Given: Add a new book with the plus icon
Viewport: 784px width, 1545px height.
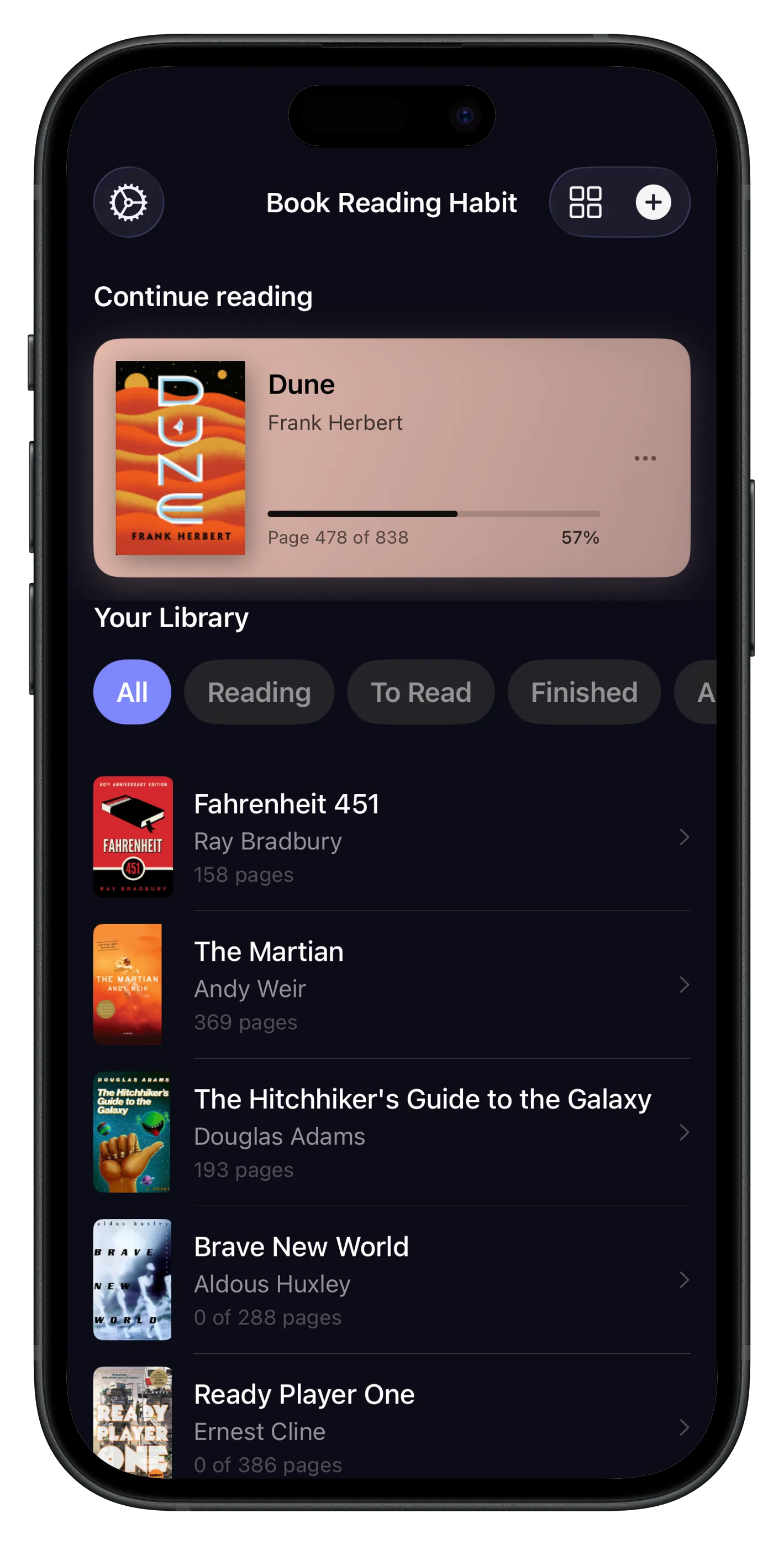Looking at the screenshot, I should (x=653, y=202).
